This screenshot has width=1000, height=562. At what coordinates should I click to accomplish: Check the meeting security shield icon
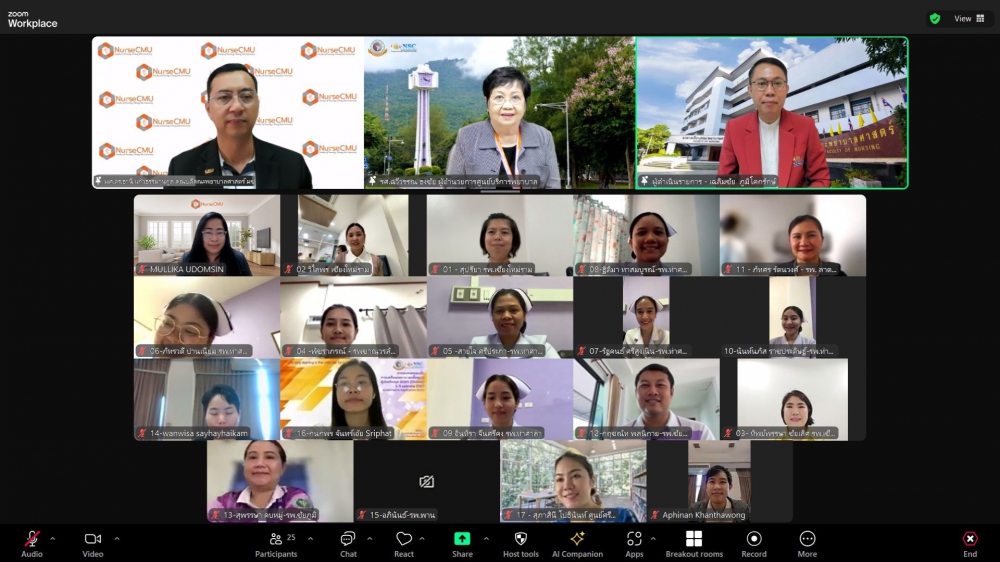[x=935, y=18]
